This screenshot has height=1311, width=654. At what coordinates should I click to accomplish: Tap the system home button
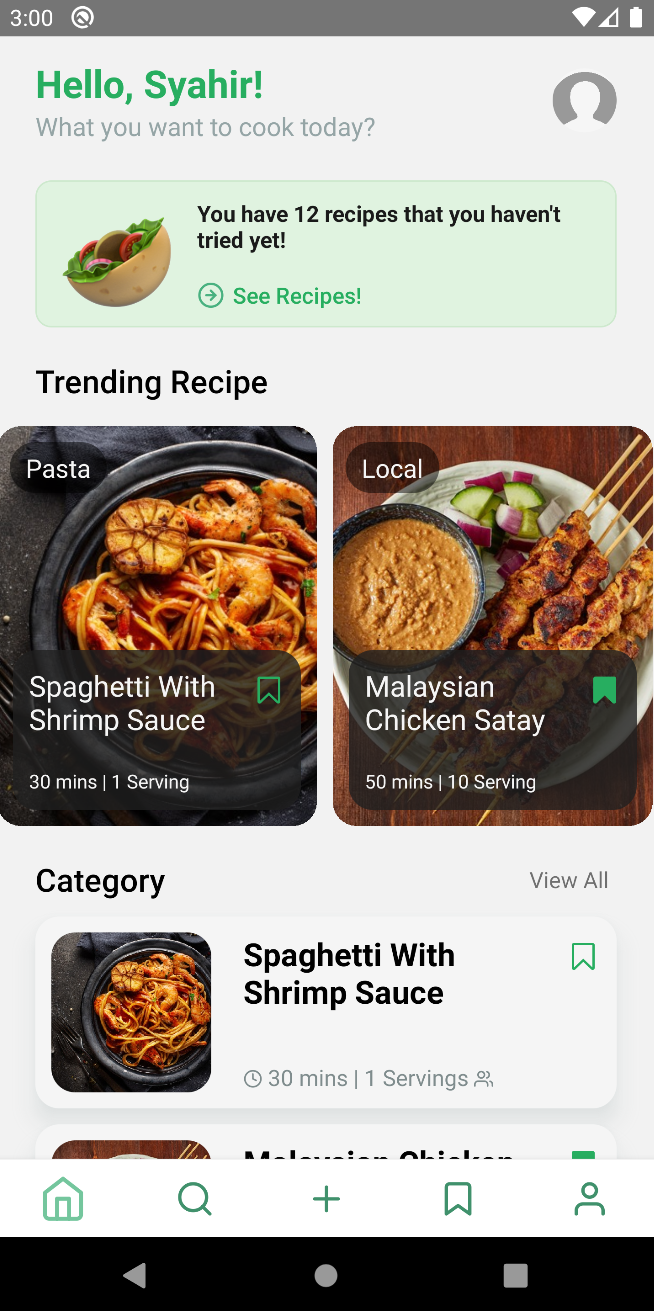click(x=326, y=1275)
